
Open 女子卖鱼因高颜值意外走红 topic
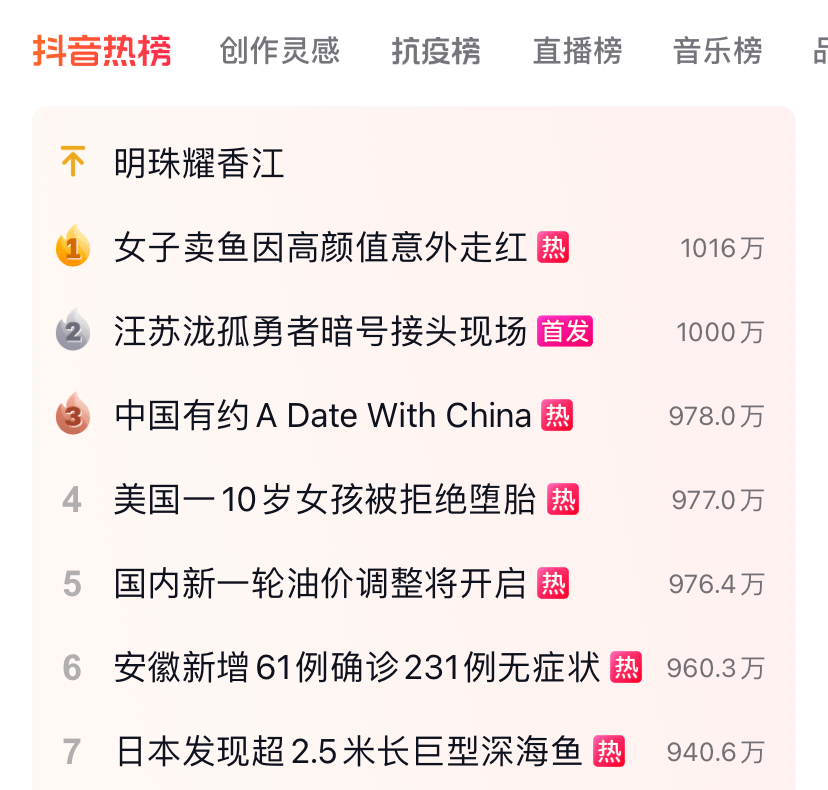click(321, 247)
